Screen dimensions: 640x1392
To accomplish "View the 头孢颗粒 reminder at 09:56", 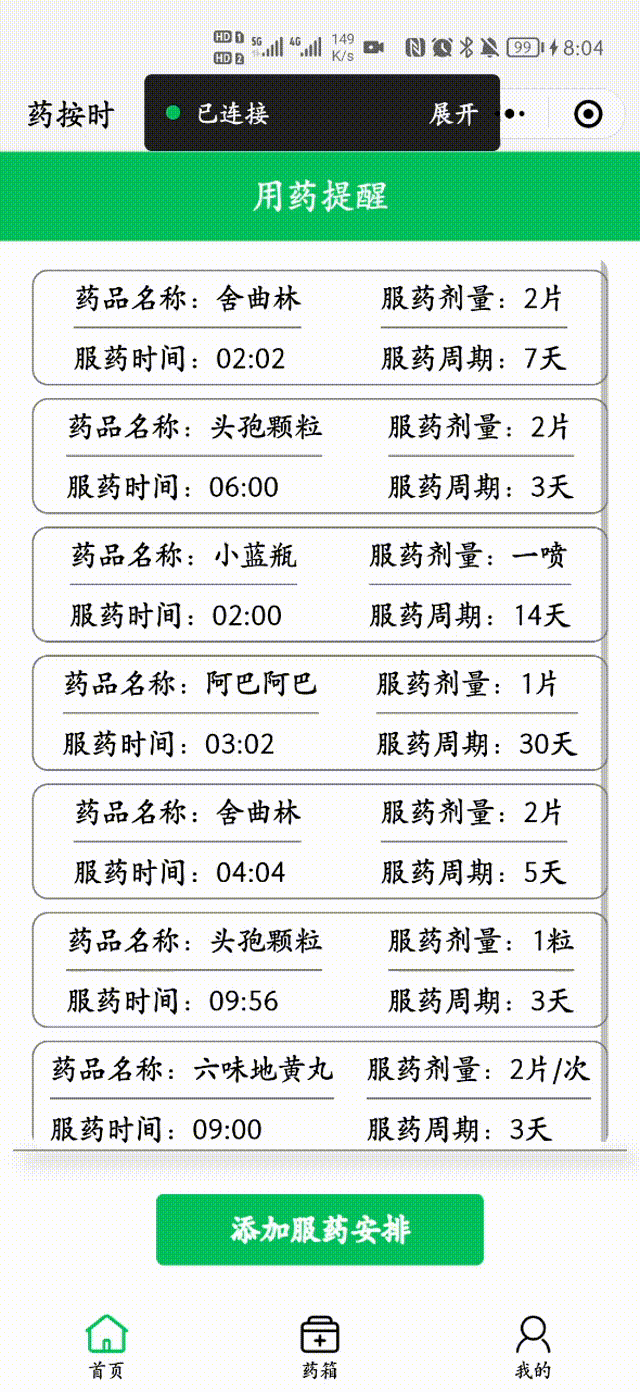I will click(x=319, y=969).
